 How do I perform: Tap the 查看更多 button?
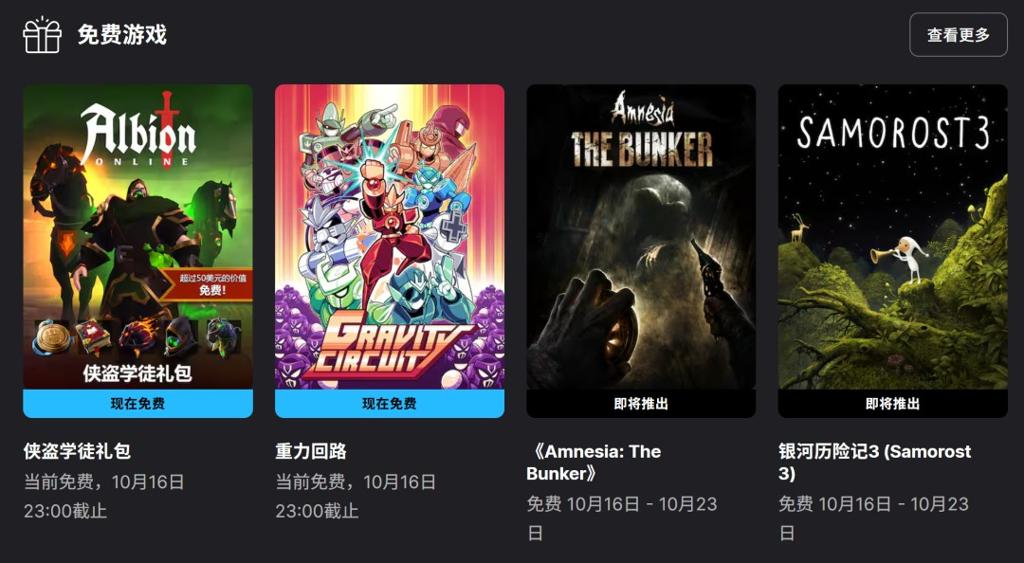tap(958, 35)
